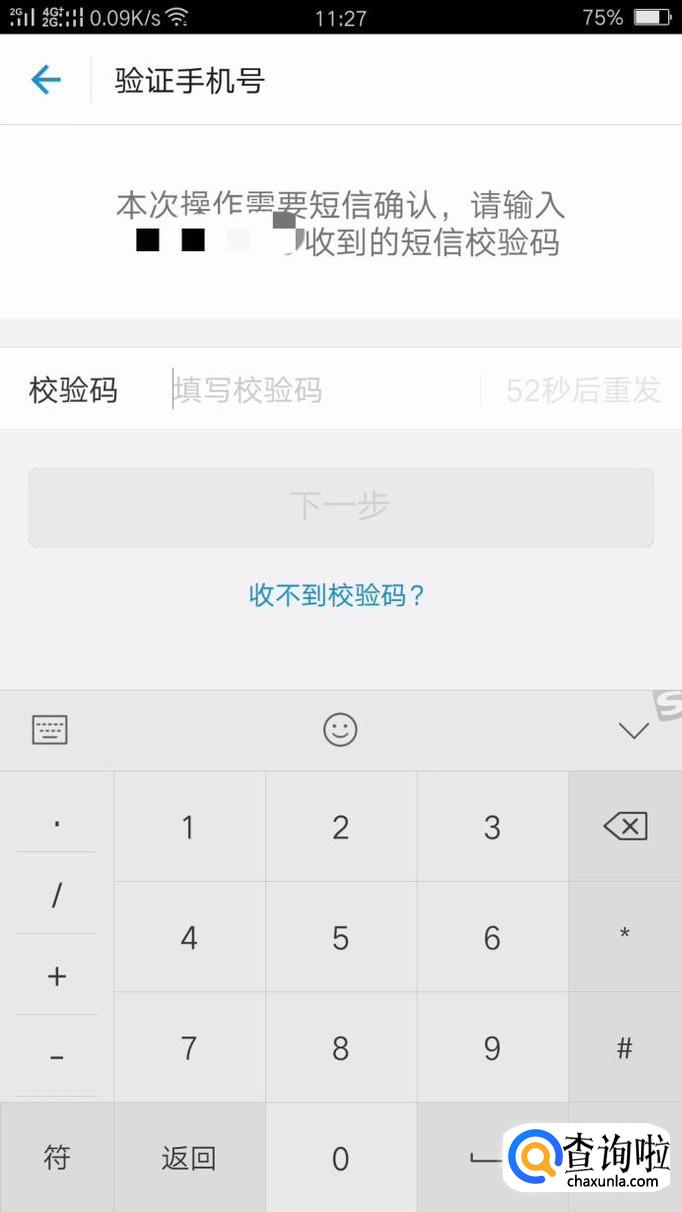Open the emoji panel on the keyboard
This screenshot has height=1212, width=682.
340,730
